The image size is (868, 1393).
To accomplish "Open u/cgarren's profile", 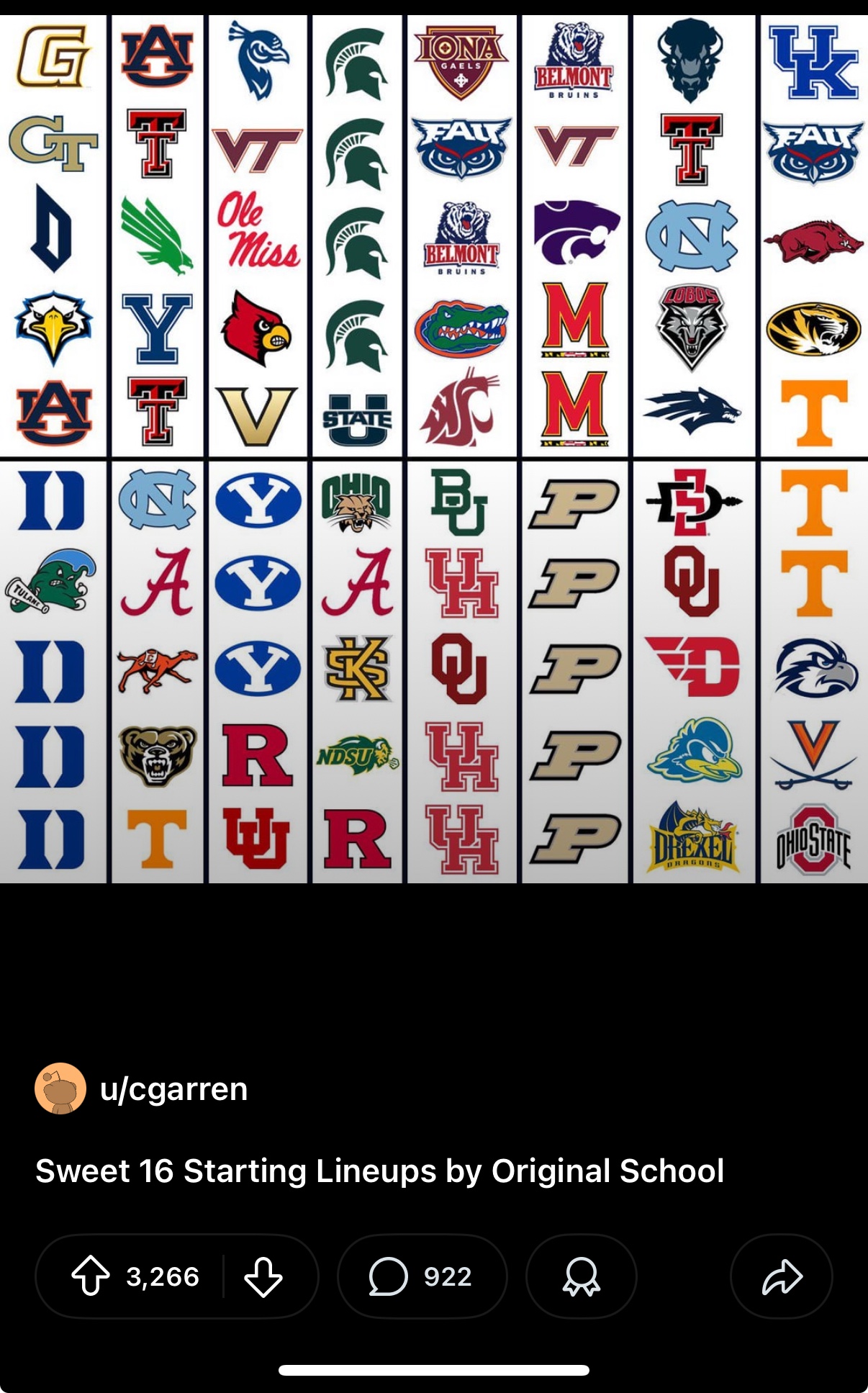I will (173, 1088).
